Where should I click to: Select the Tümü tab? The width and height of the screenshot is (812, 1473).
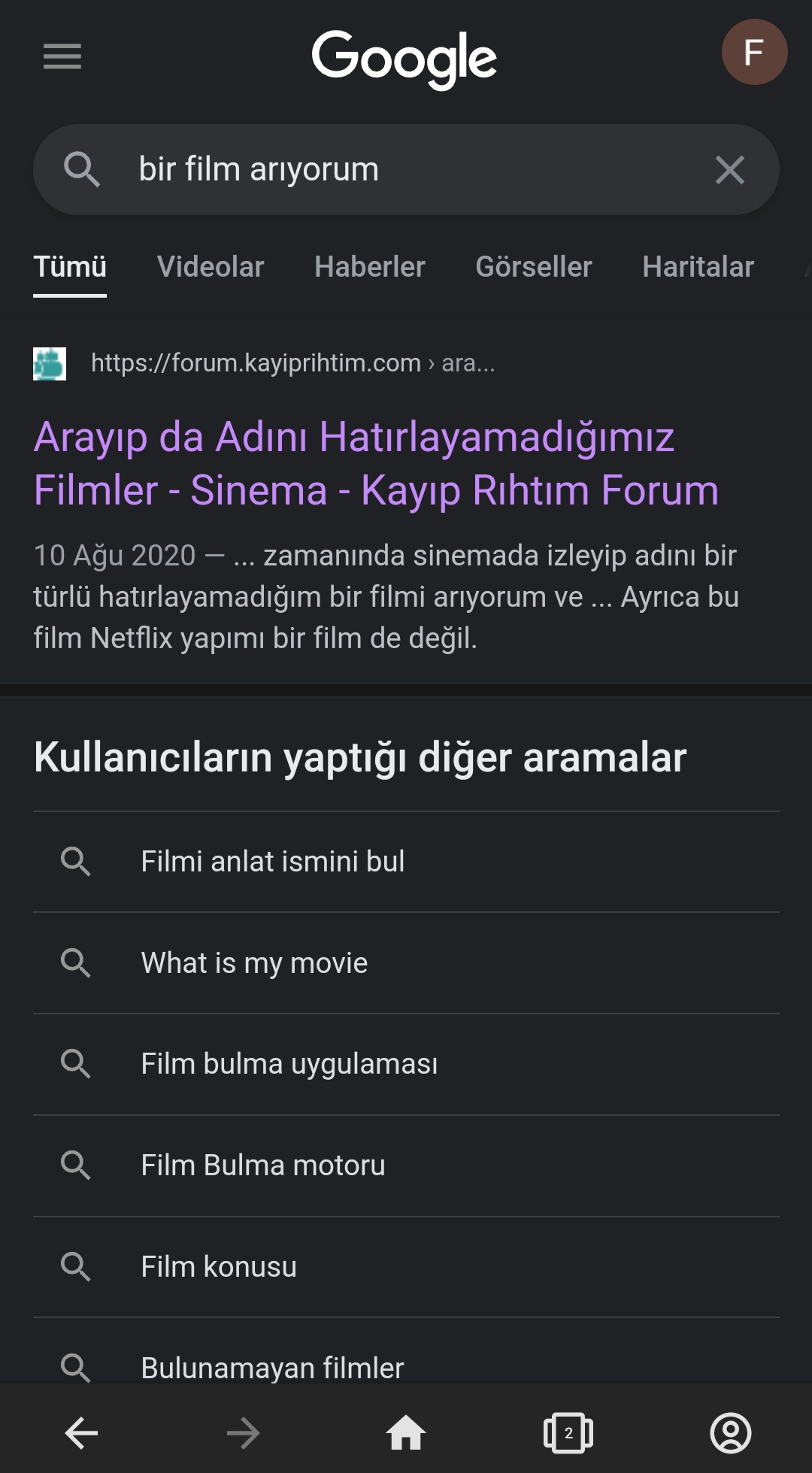point(70,267)
